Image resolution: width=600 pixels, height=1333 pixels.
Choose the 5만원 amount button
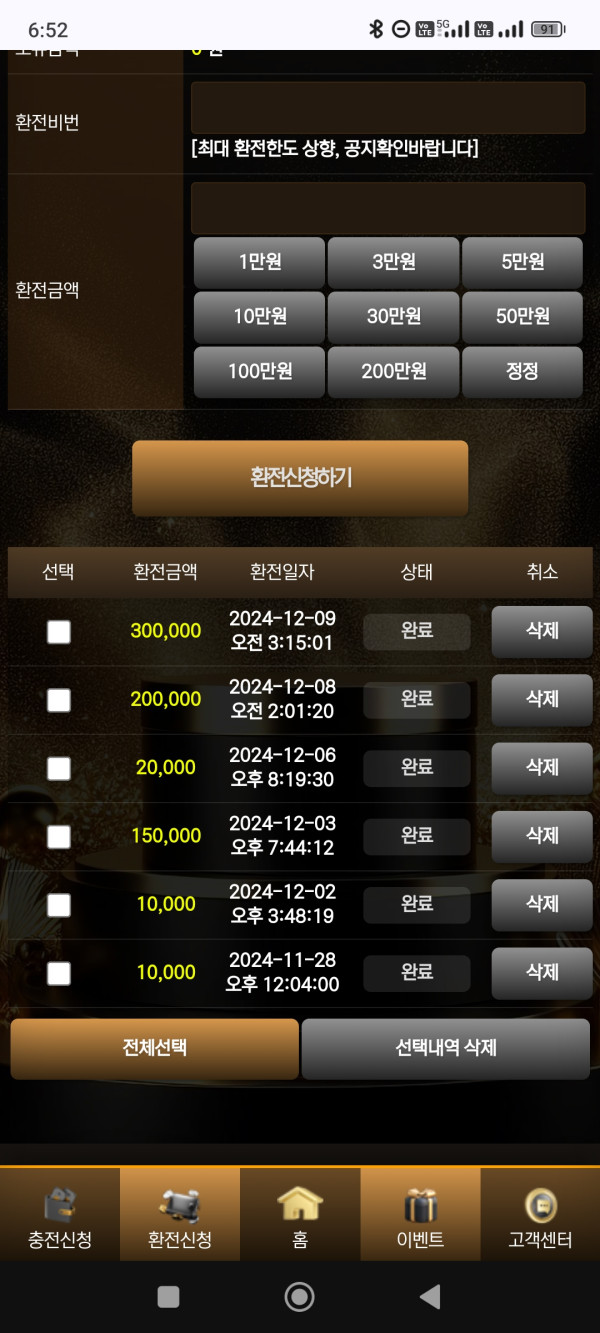522,263
